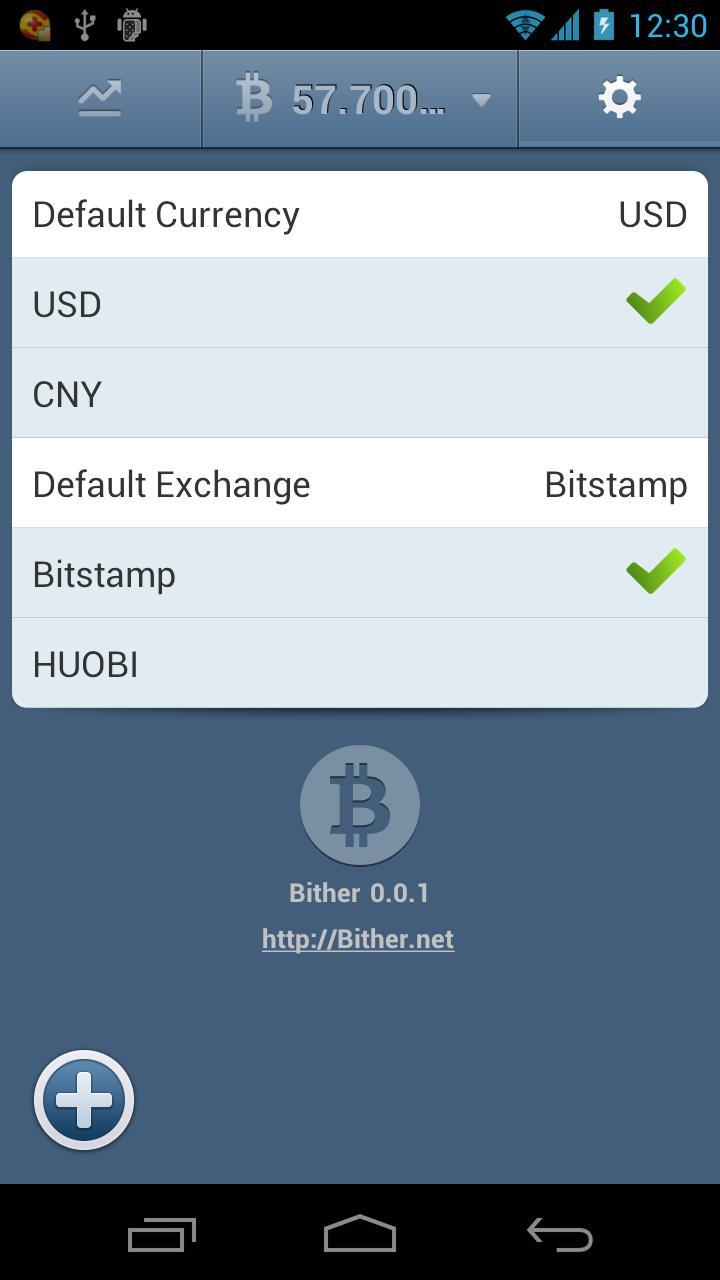Tap the blue plus add button
This screenshot has width=720, height=1280.
pyautogui.click(x=84, y=1100)
